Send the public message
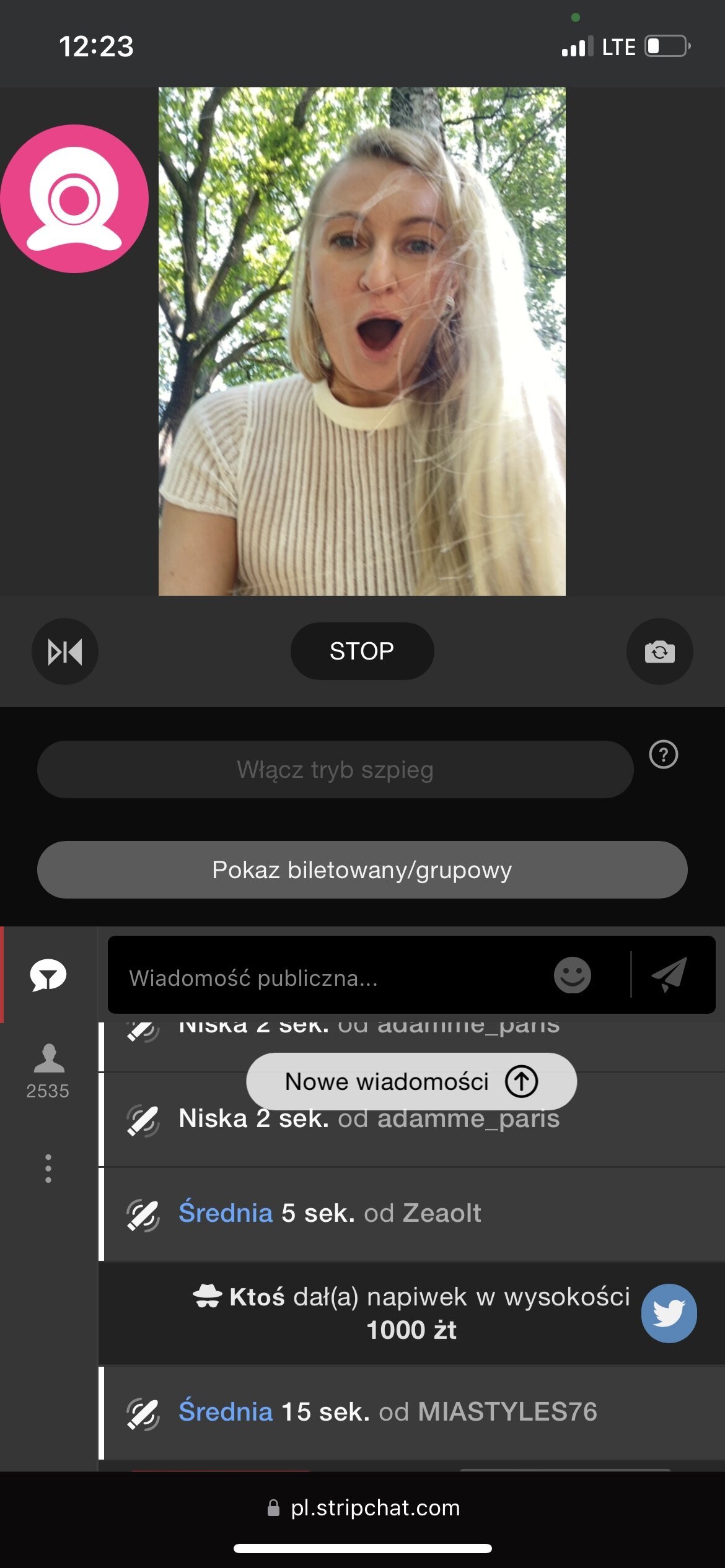The height and width of the screenshot is (1568, 725). tap(670, 974)
